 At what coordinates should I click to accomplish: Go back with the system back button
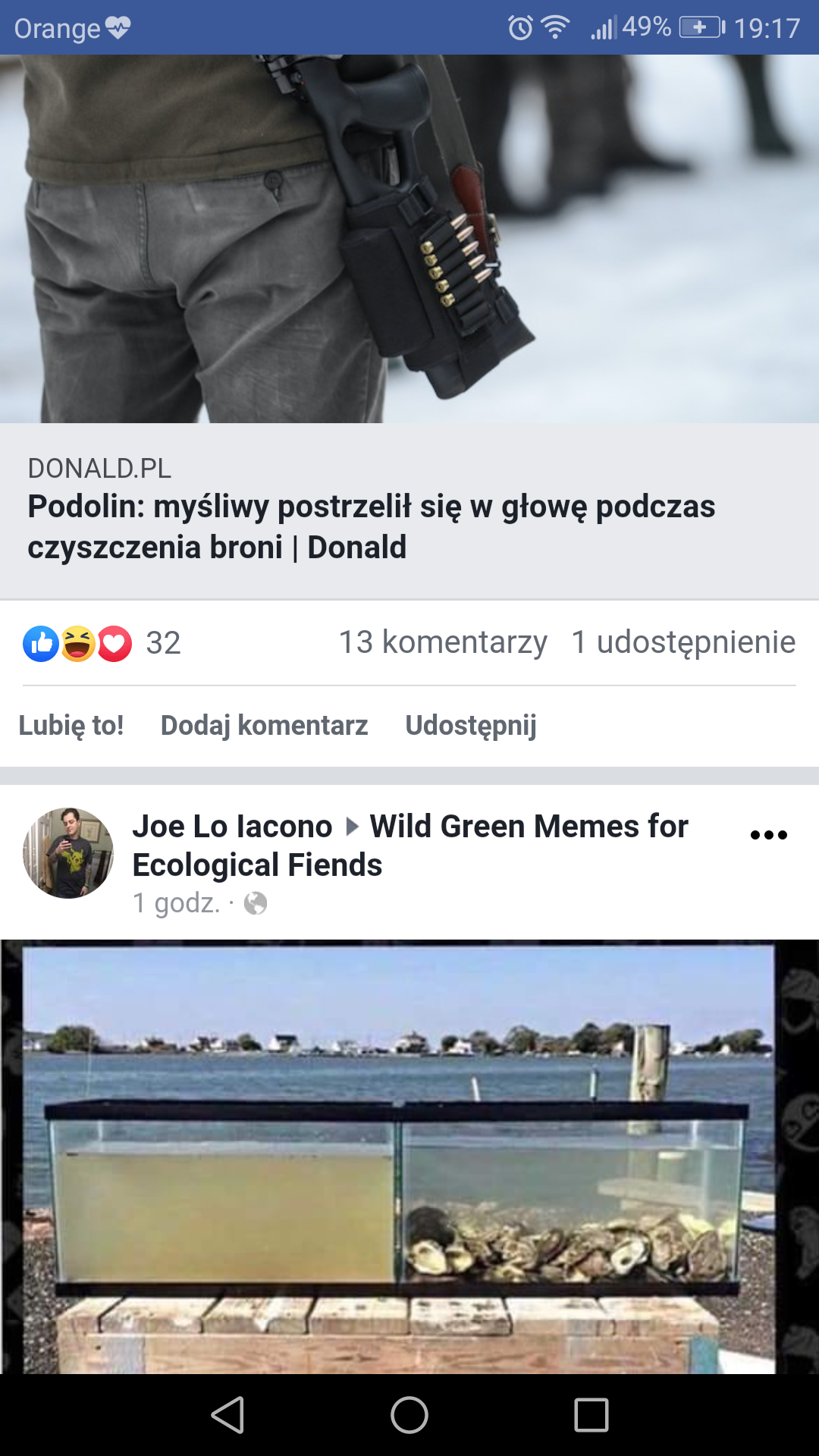point(227,1415)
